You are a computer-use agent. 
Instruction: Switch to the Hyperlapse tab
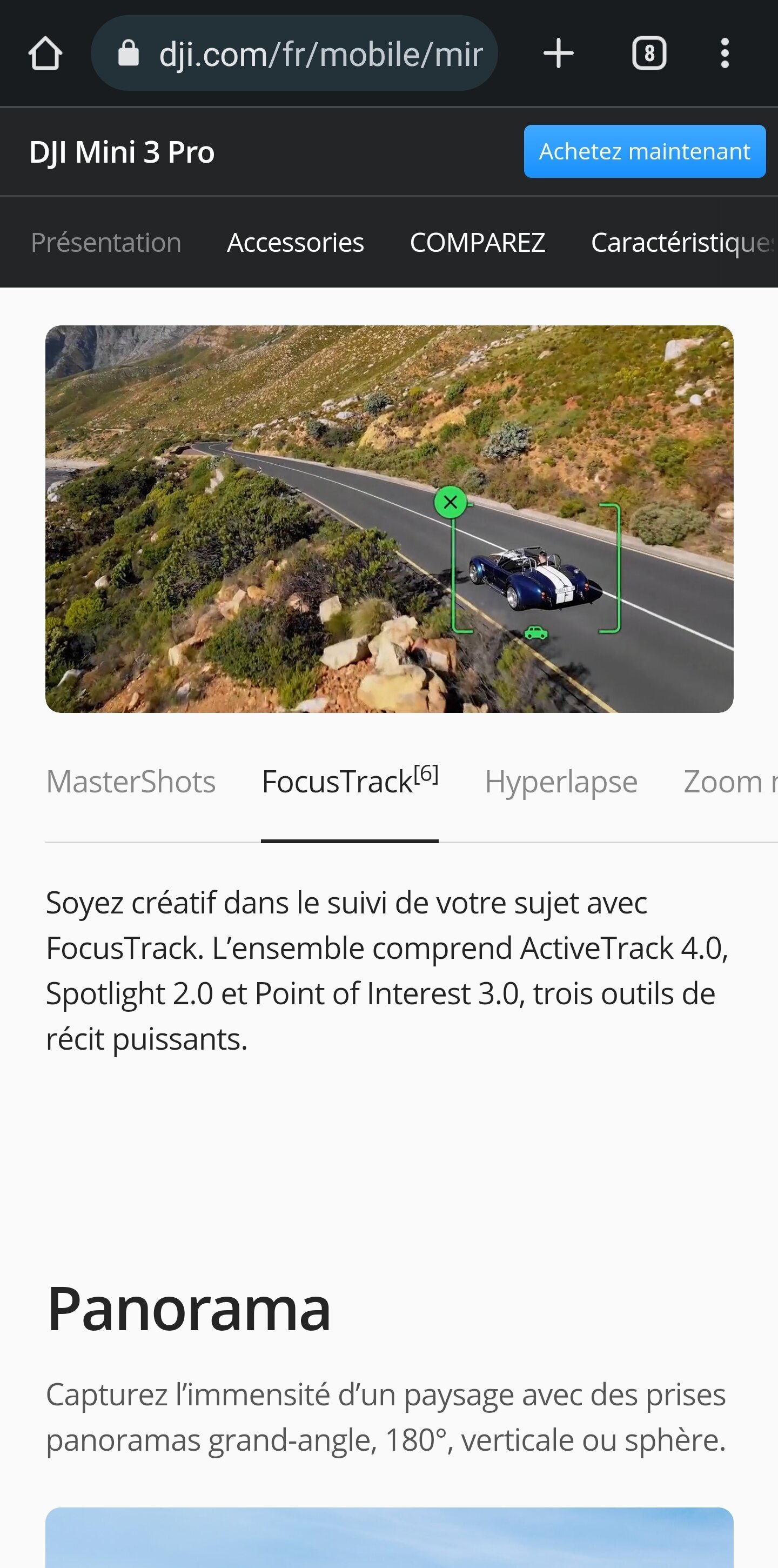561,783
